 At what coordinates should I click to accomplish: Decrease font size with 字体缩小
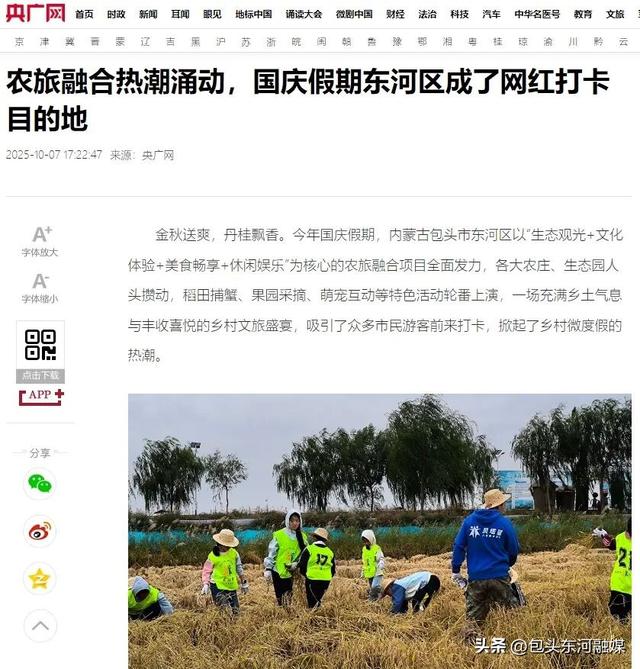pos(40,288)
